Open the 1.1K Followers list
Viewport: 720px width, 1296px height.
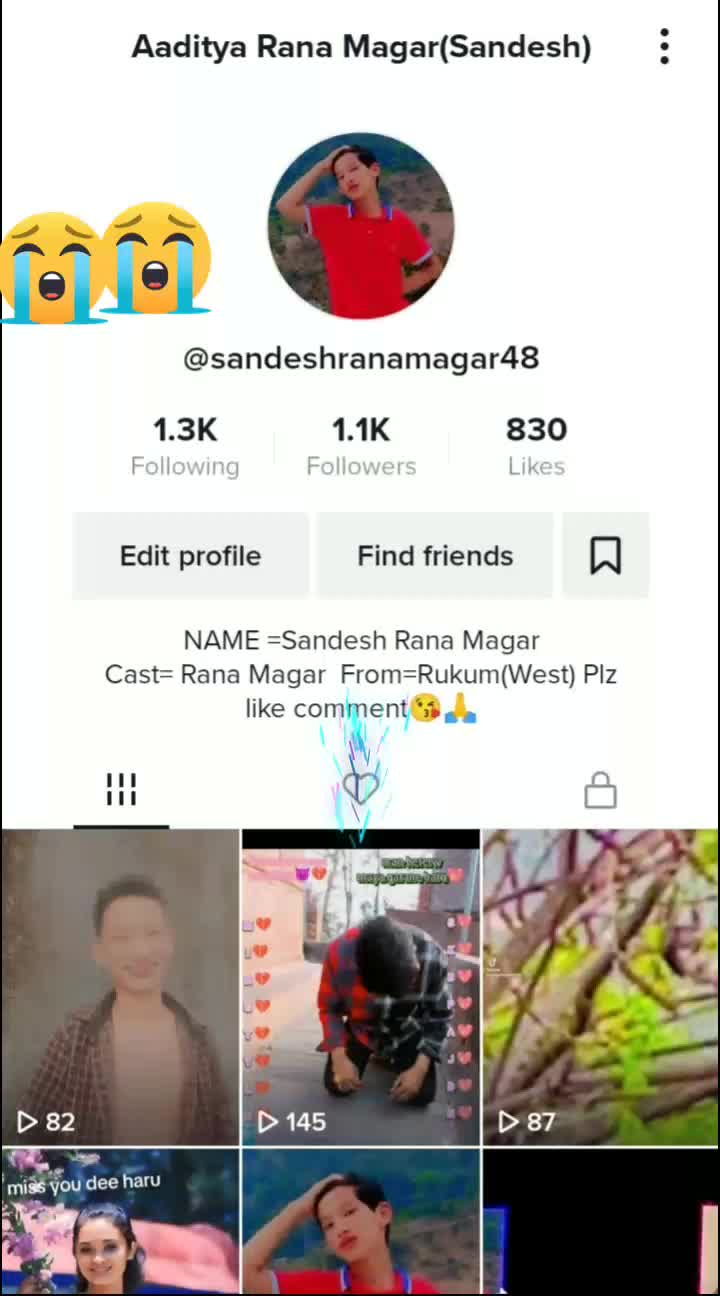361,447
